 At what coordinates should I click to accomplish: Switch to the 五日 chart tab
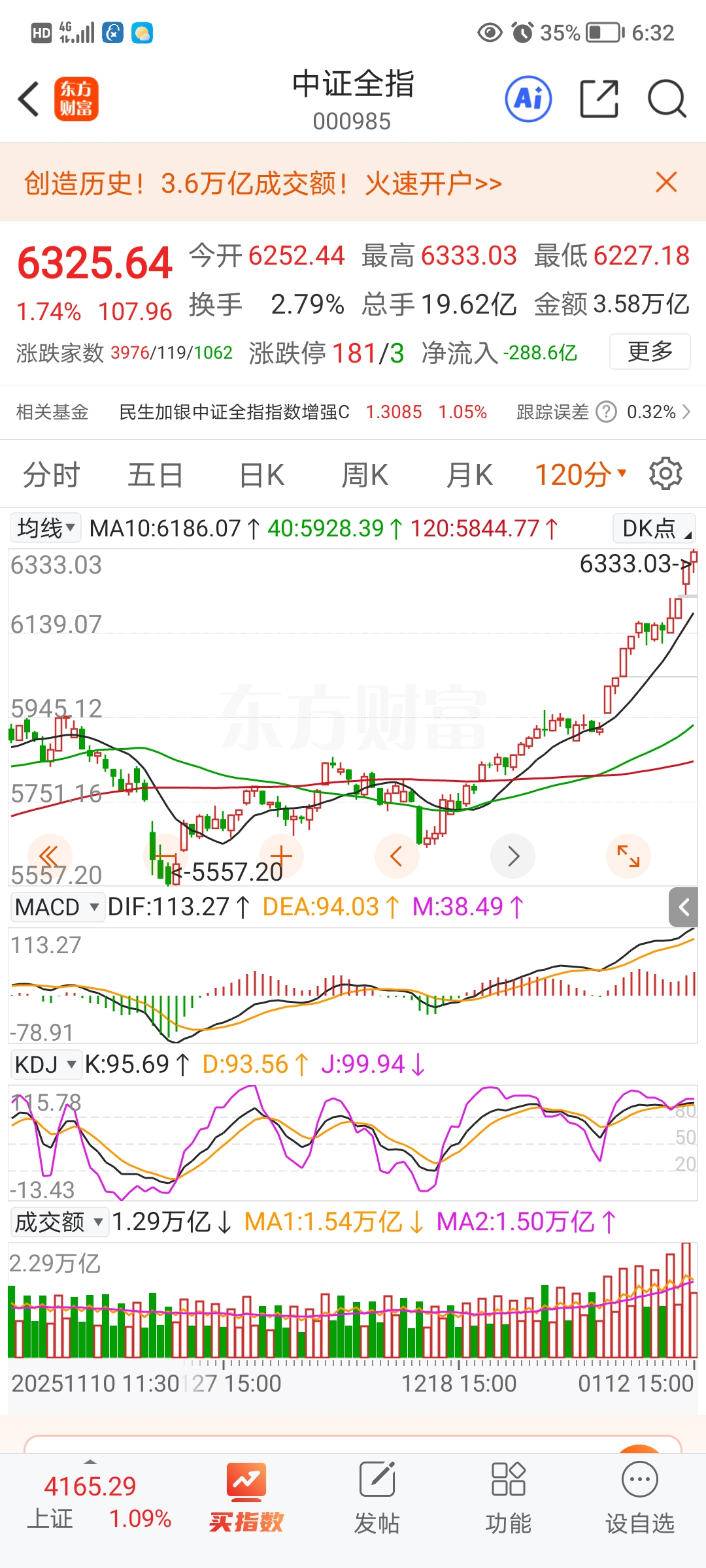(x=155, y=475)
